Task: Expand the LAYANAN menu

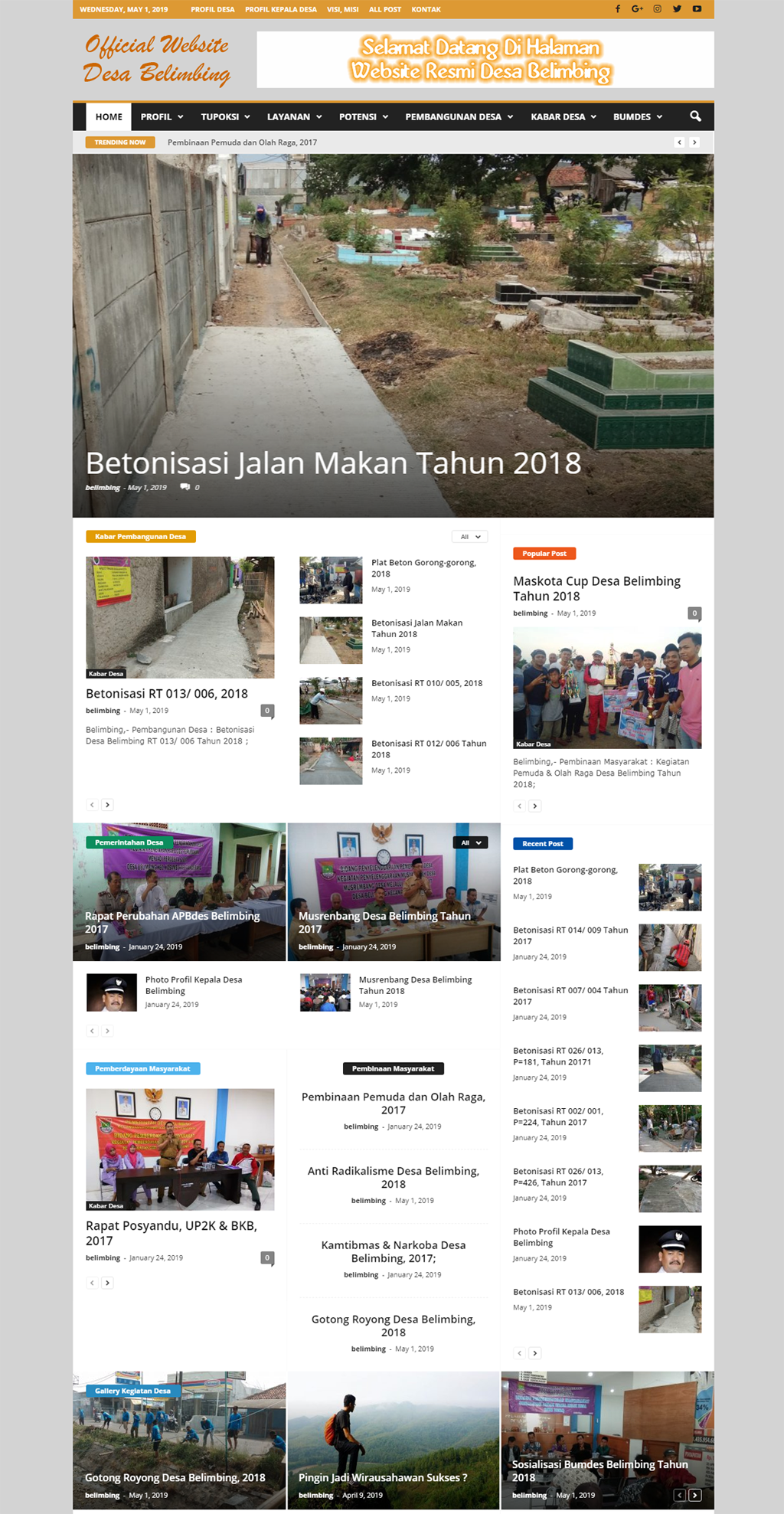Action: pos(294,116)
